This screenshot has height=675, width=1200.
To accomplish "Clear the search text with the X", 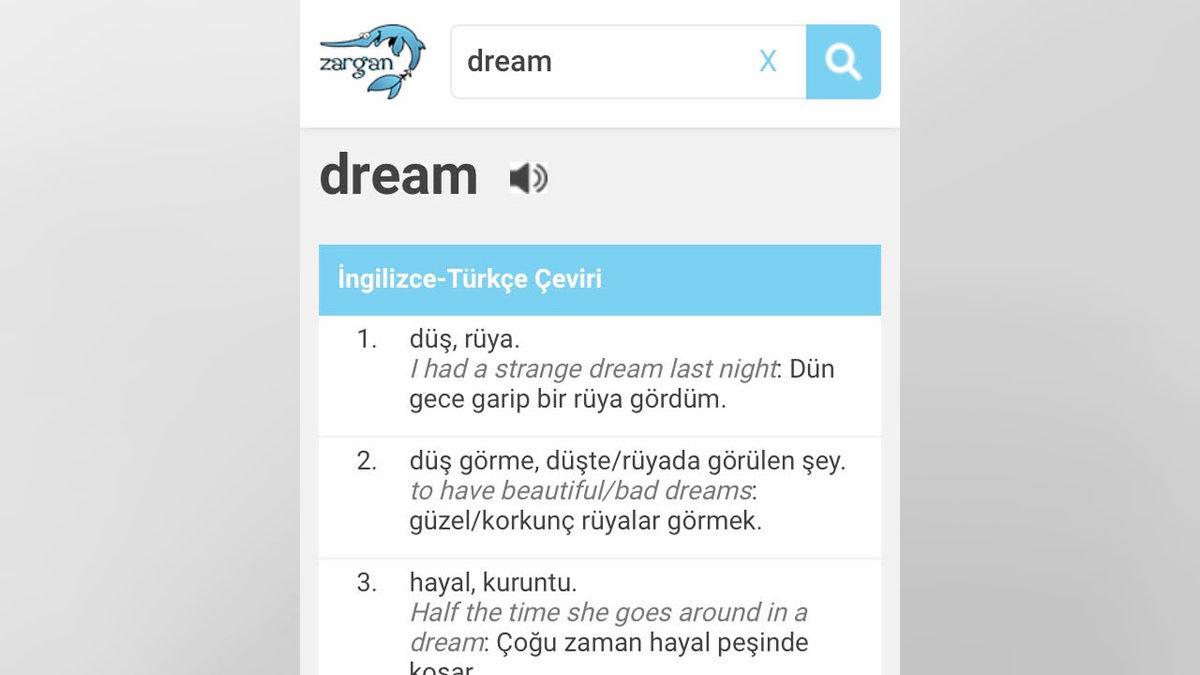I will [x=768, y=62].
